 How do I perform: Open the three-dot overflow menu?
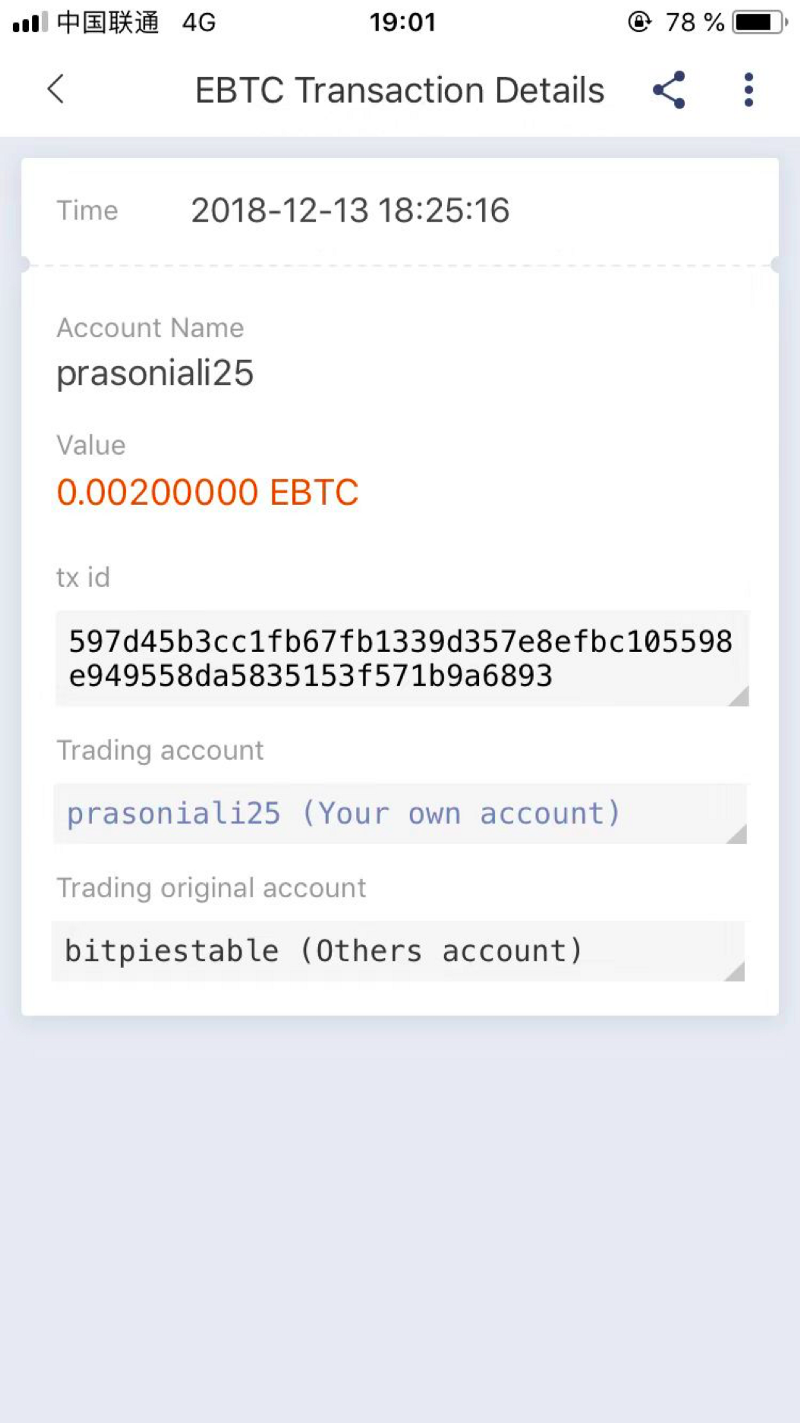pyautogui.click(x=748, y=90)
